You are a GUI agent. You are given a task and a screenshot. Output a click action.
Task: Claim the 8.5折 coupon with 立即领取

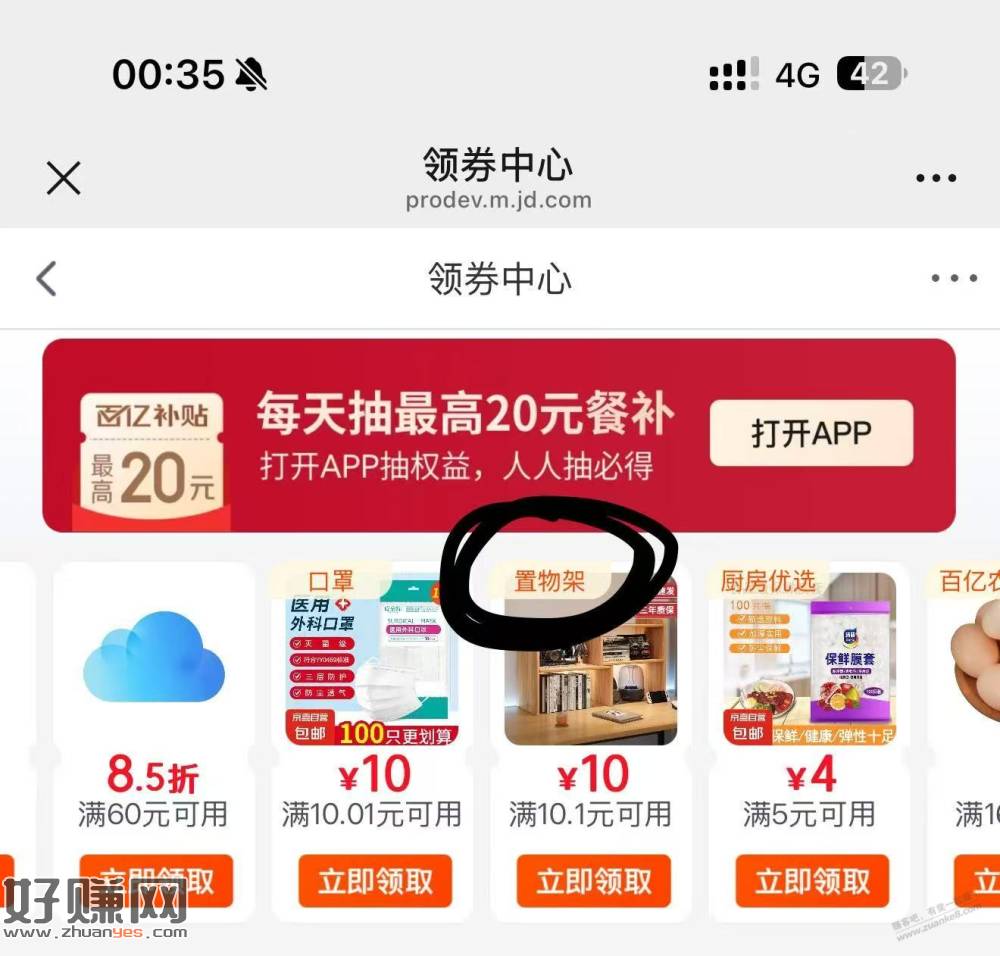tap(156, 882)
